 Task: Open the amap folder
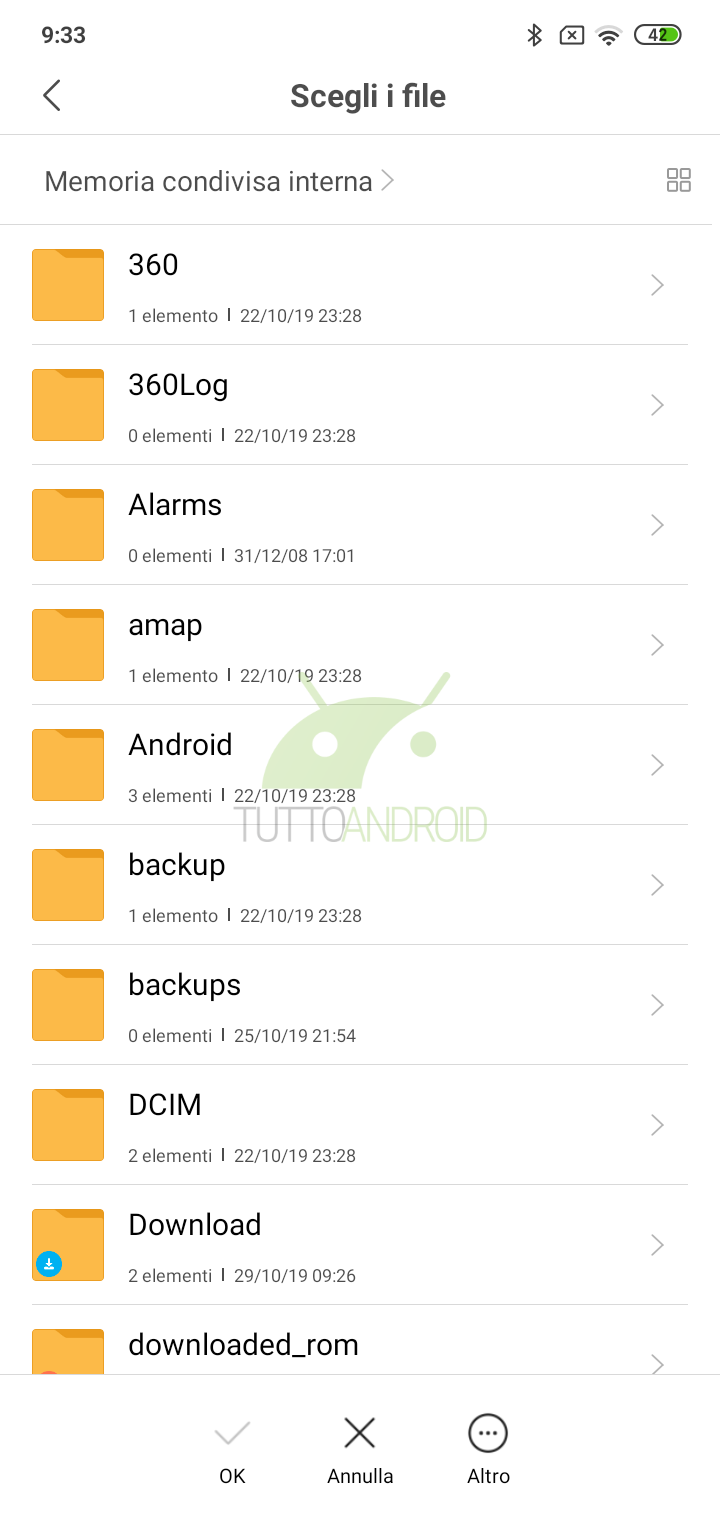point(360,645)
